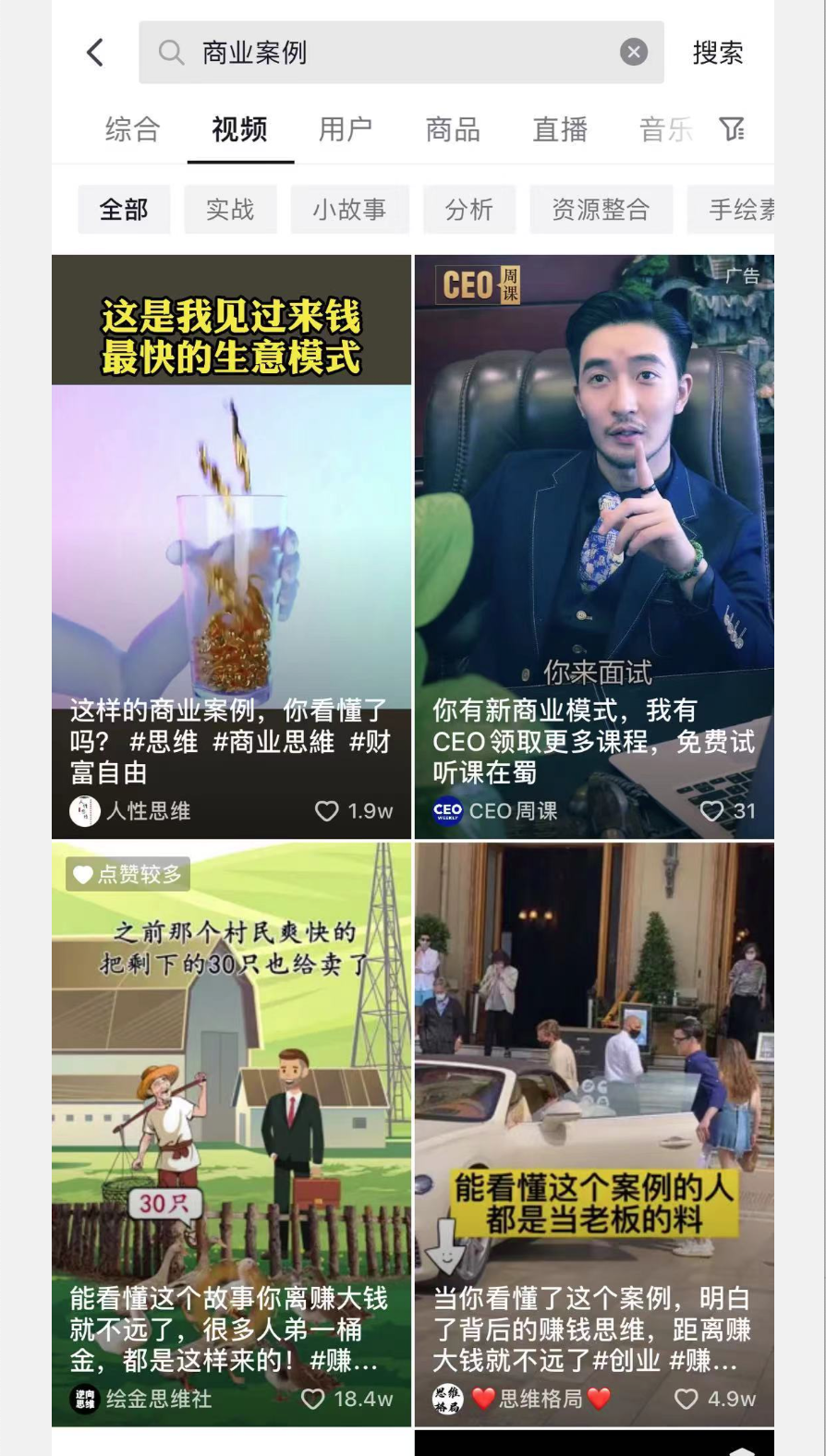Open the filter funnel icon
826x1456 pixels.
pyautogui.click(x=732, y=129)
